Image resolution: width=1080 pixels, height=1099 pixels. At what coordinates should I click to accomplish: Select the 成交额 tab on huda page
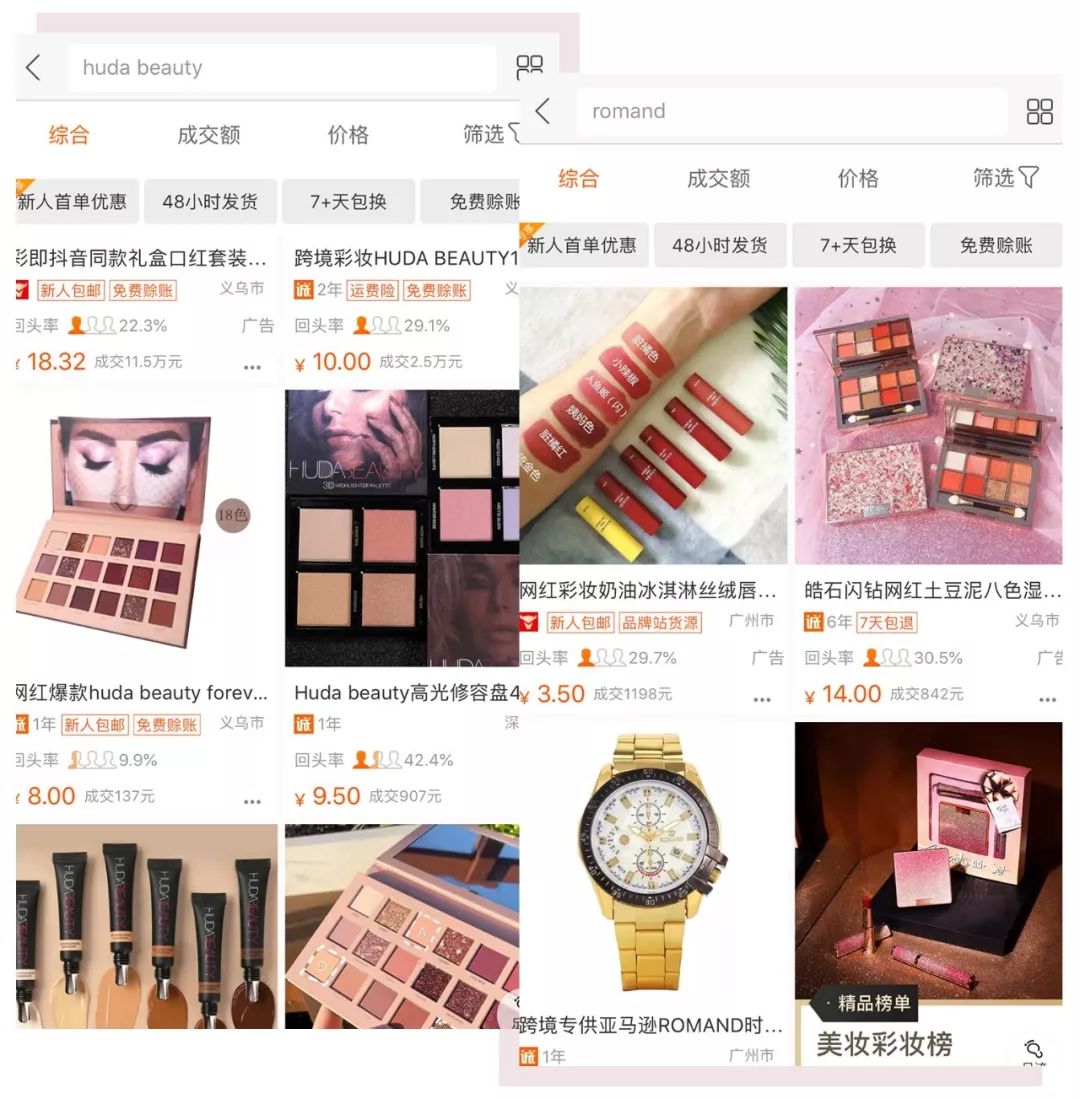[x=208, y=136]
